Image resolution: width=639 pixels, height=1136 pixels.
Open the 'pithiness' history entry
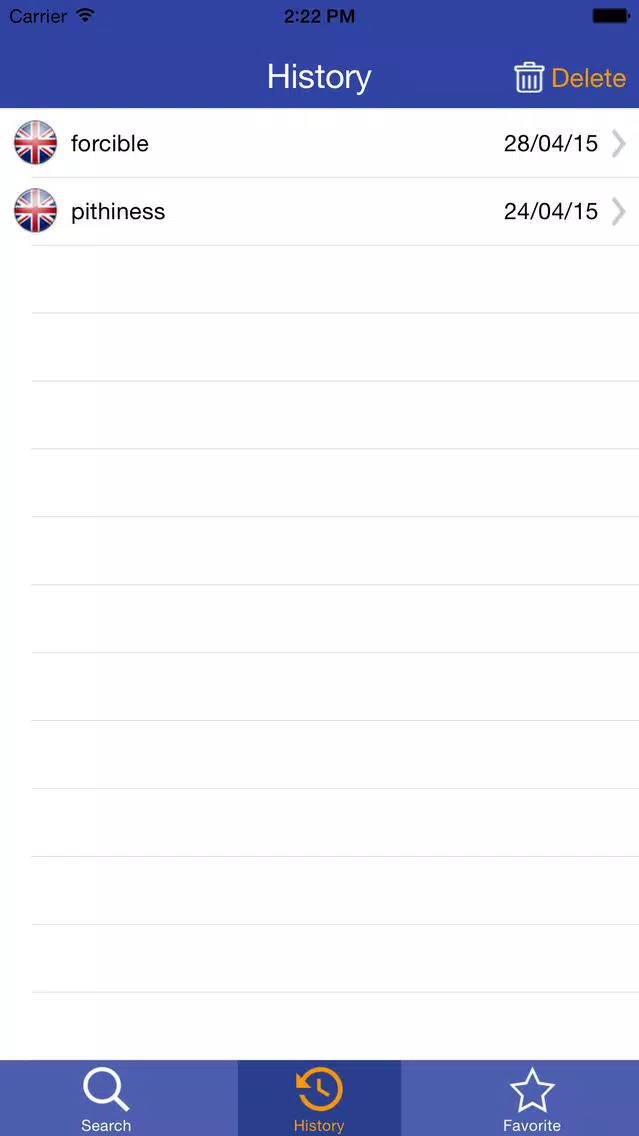[319, 212]
